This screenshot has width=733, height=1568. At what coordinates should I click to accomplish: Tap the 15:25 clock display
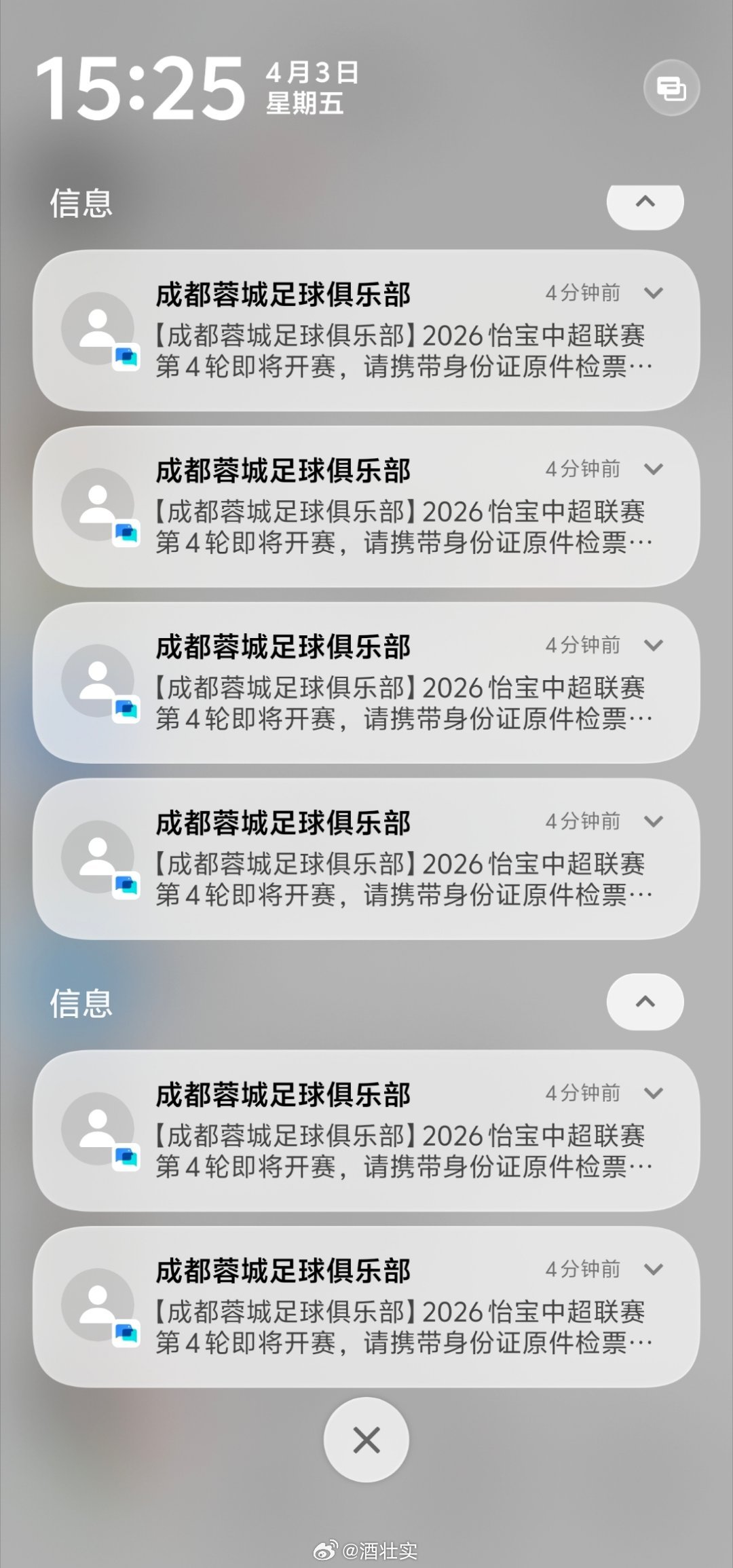139,87
